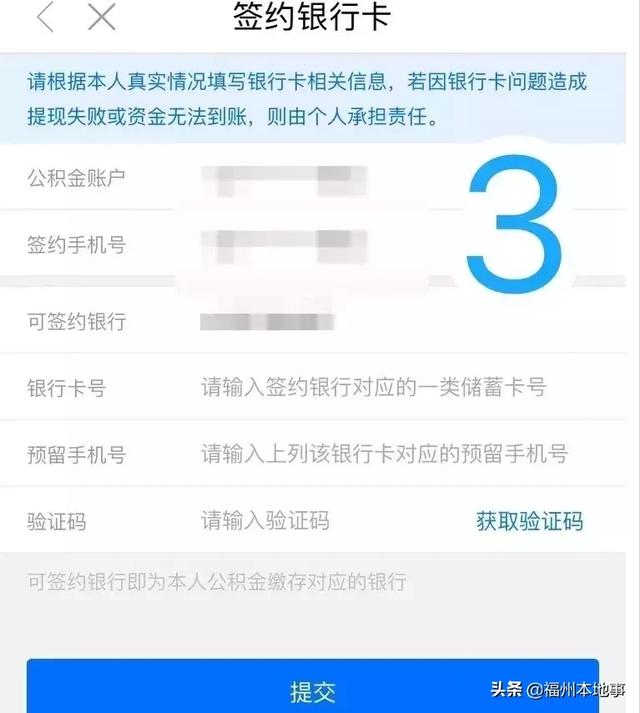Go back using the top-left arrow
This screenshot has height=713, width=640.
click(45, 17)
